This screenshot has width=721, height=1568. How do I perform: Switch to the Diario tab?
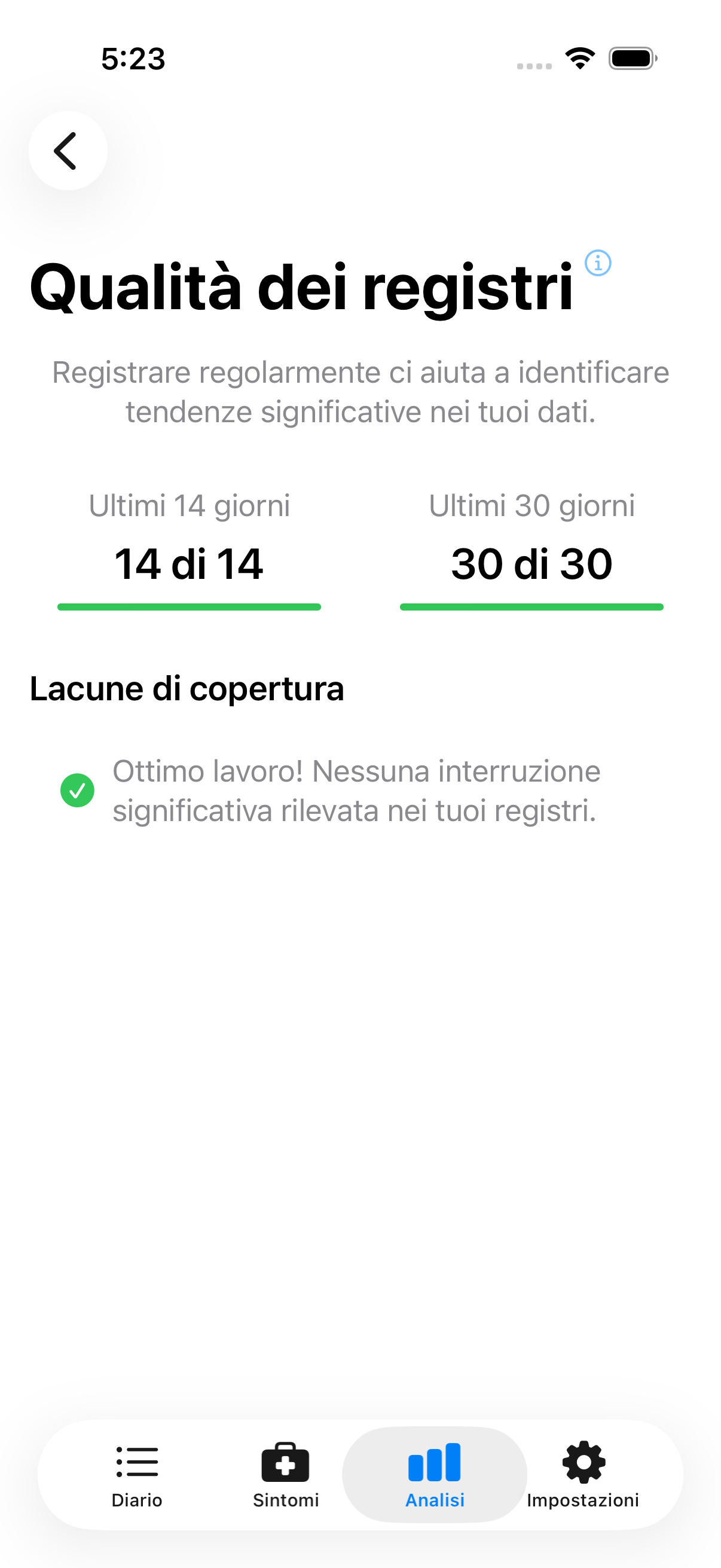(x=136, y=1479)
